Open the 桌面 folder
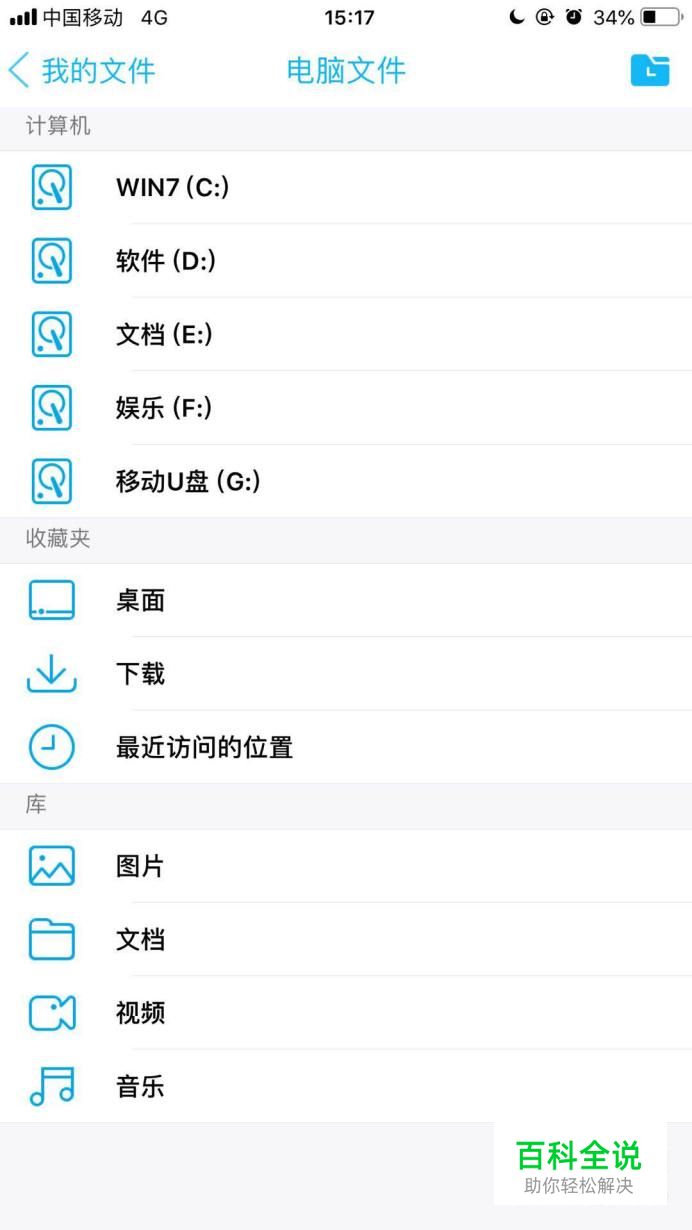Image resolution: width=692 pixels, height=1230 pixels. [140, 600]
